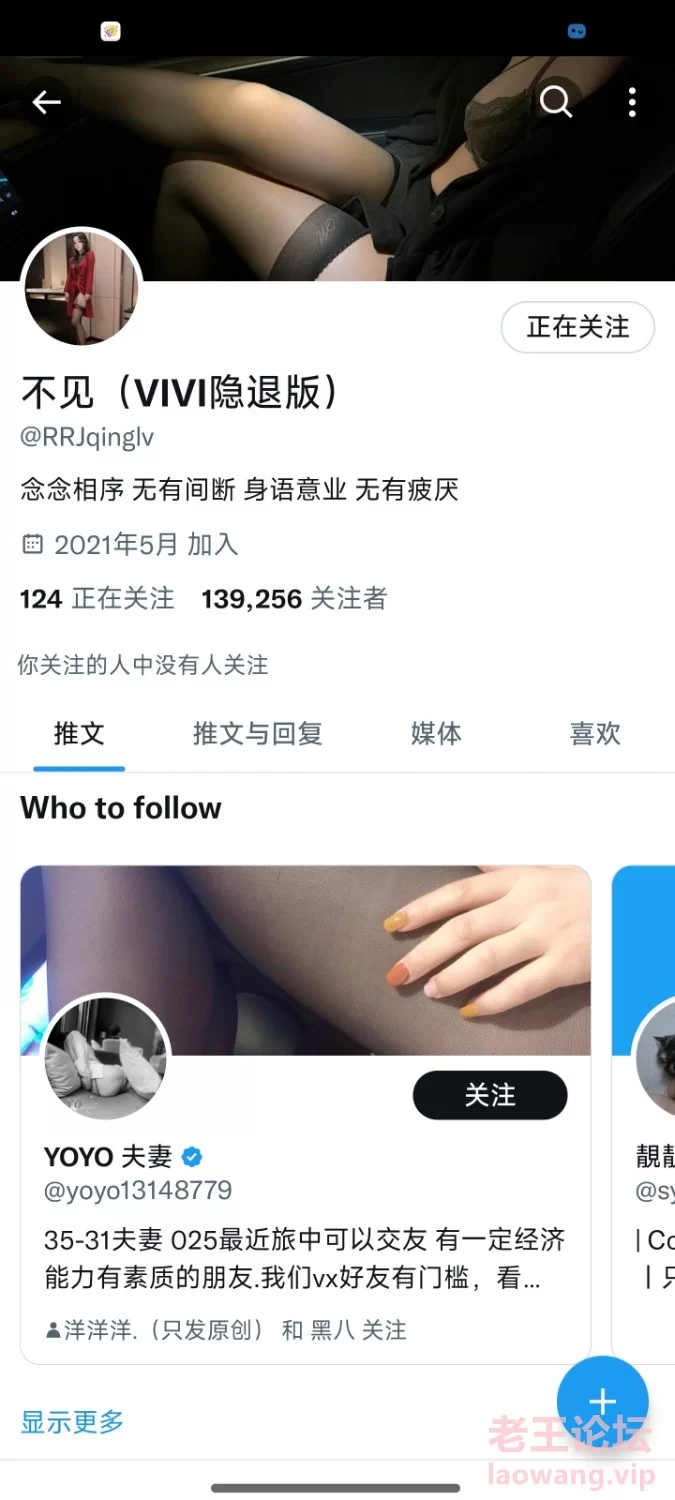View the 124 正在关注 following list
The width and height of the screenshot is (675, 1500).
97,599
